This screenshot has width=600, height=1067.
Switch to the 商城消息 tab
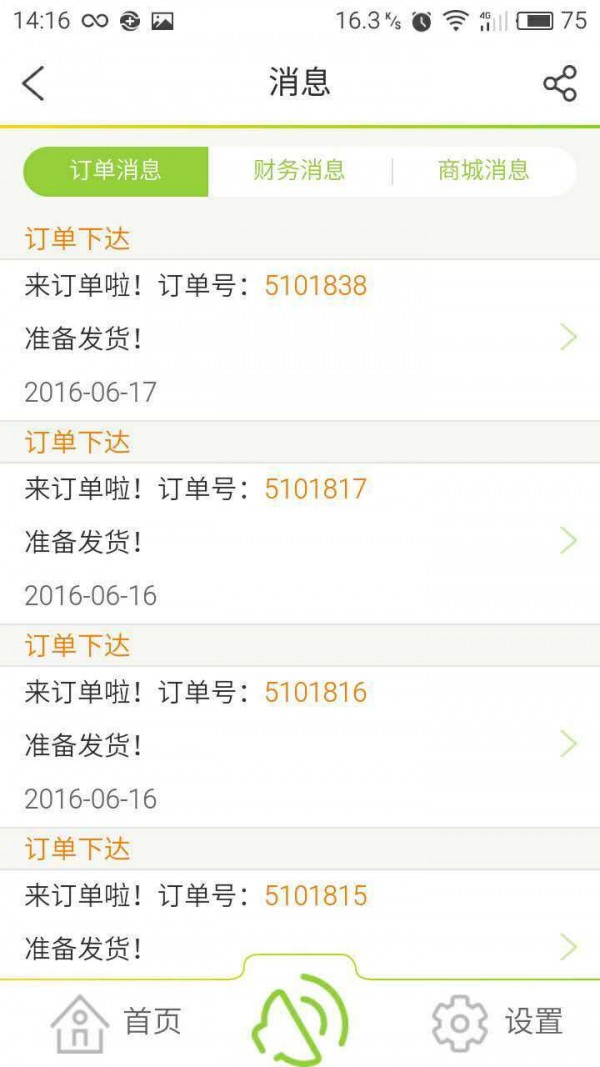coord(483,171)
